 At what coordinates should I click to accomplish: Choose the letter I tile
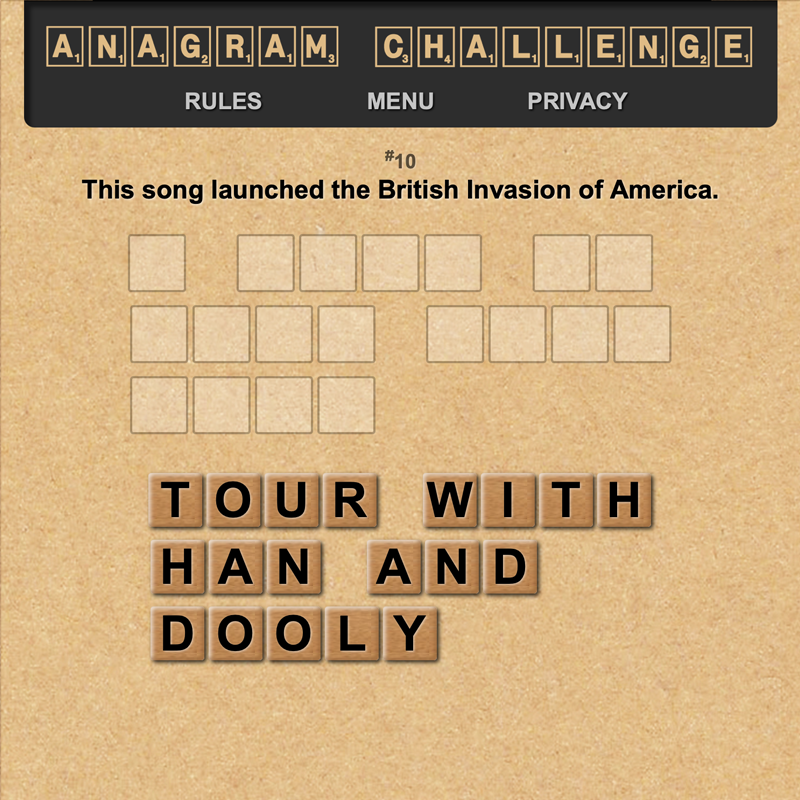[x=509, y=500]
